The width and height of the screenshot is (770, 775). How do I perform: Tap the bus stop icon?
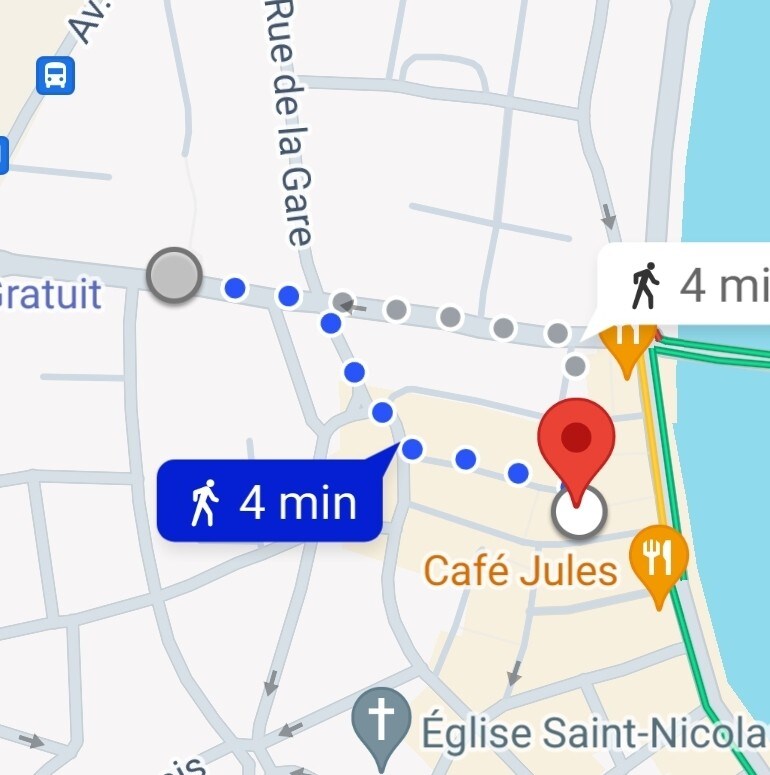(x=55, y=75)
